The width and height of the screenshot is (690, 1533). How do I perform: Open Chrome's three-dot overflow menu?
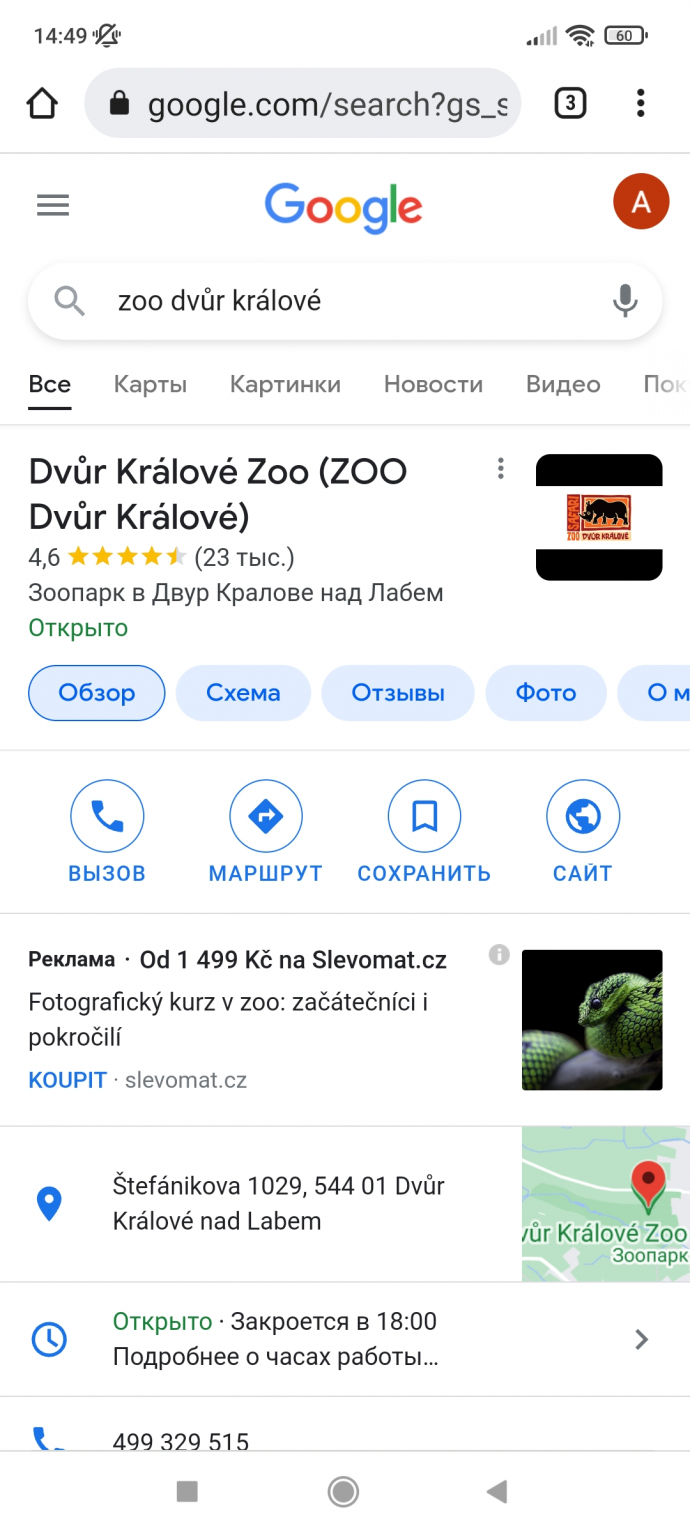(641, 103)
